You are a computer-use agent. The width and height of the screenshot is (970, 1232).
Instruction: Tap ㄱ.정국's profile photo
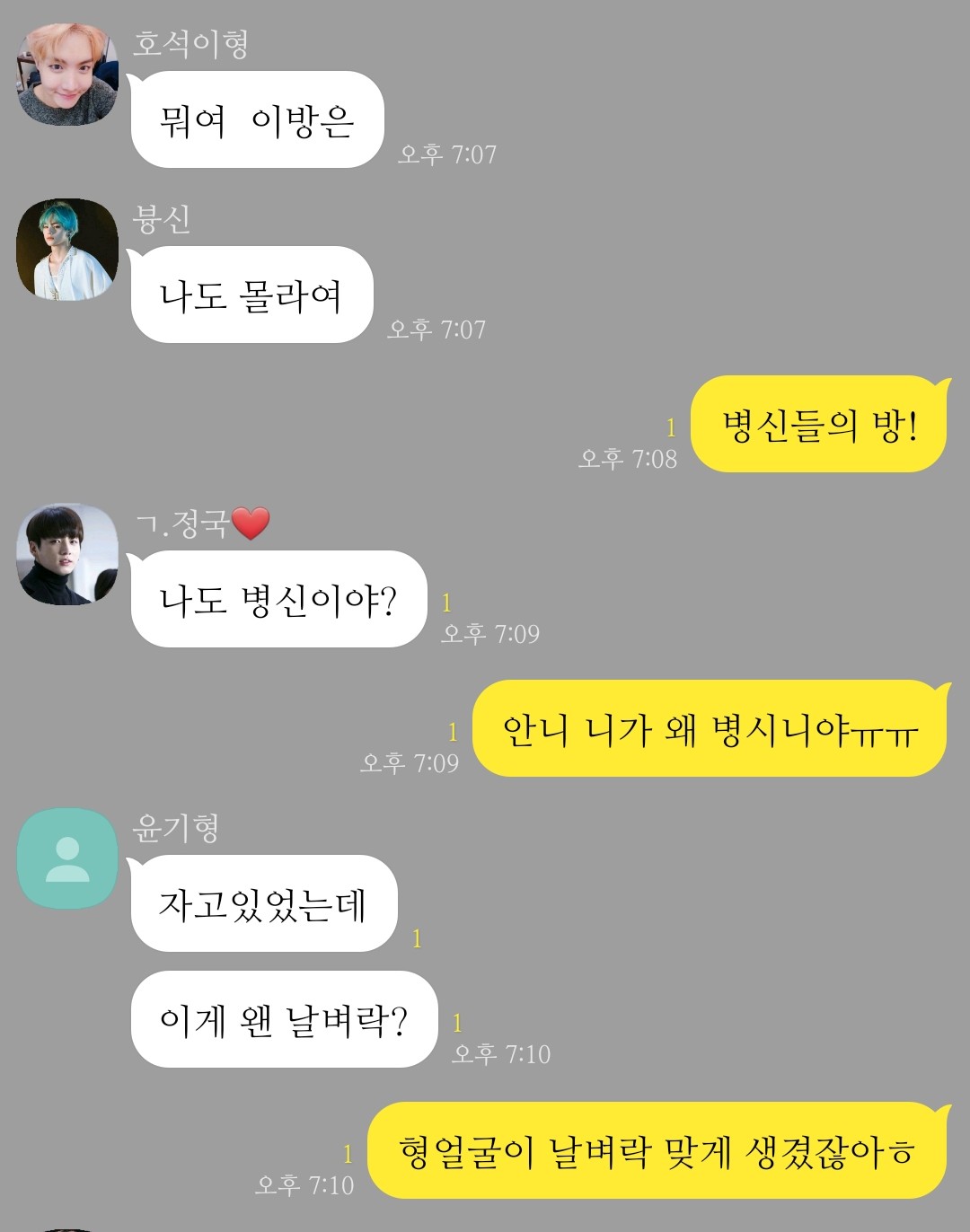[67, 554]
